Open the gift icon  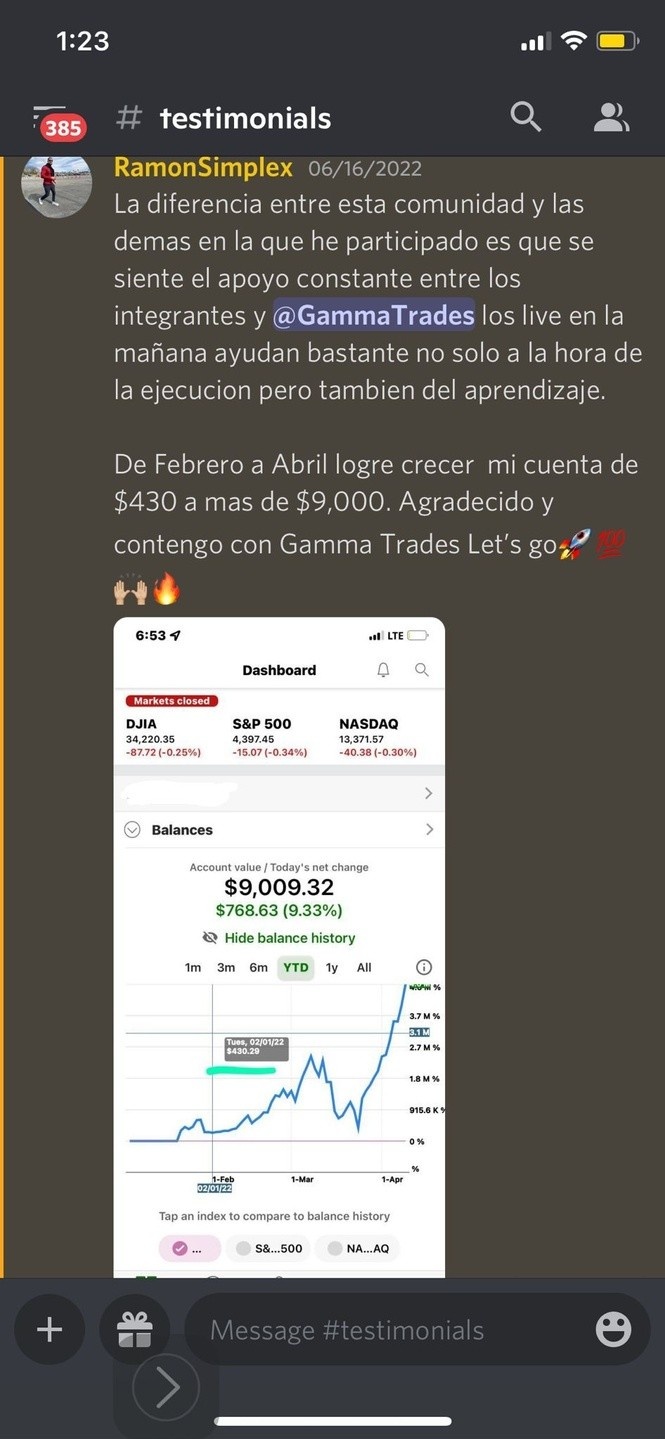pyautogui.click(x=134, y=1329)
